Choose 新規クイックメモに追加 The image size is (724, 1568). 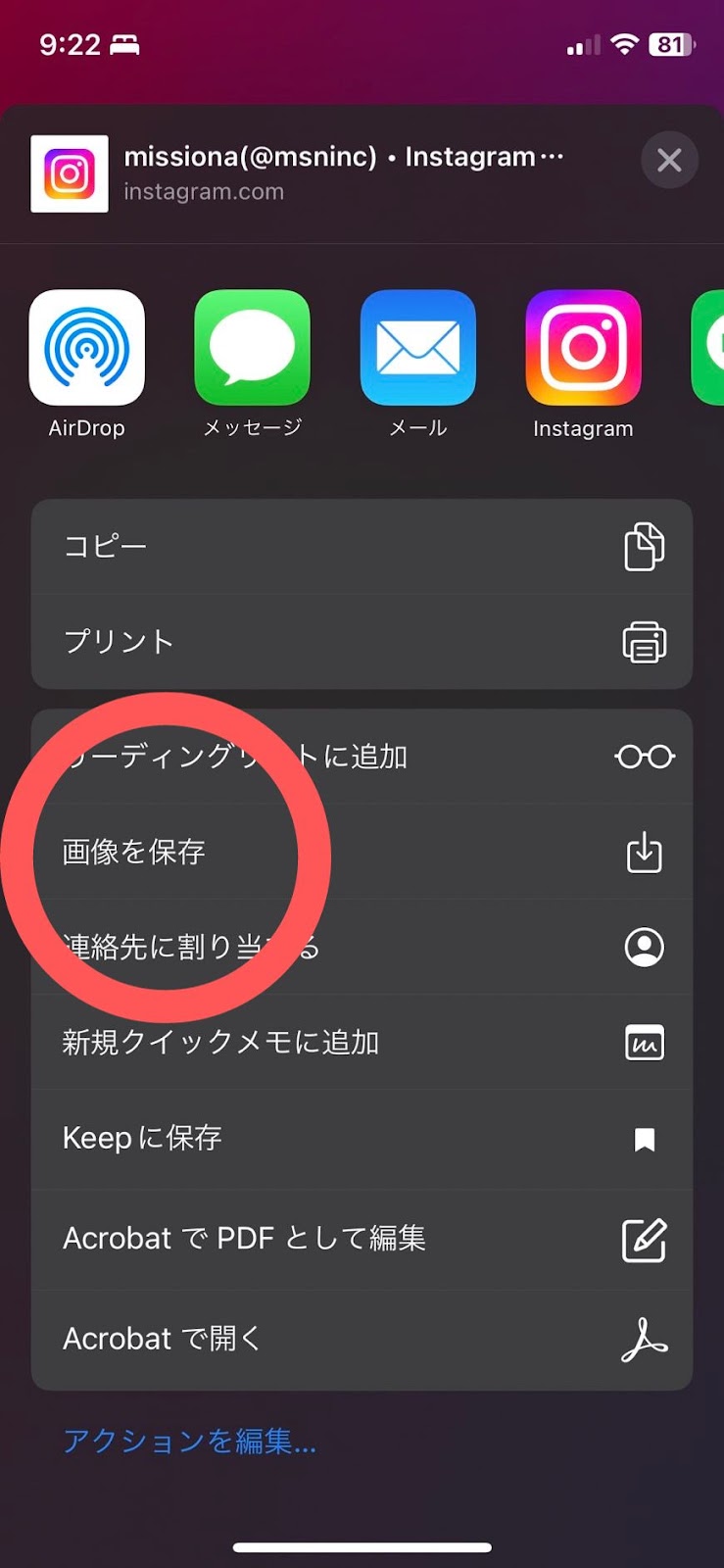362,1042
